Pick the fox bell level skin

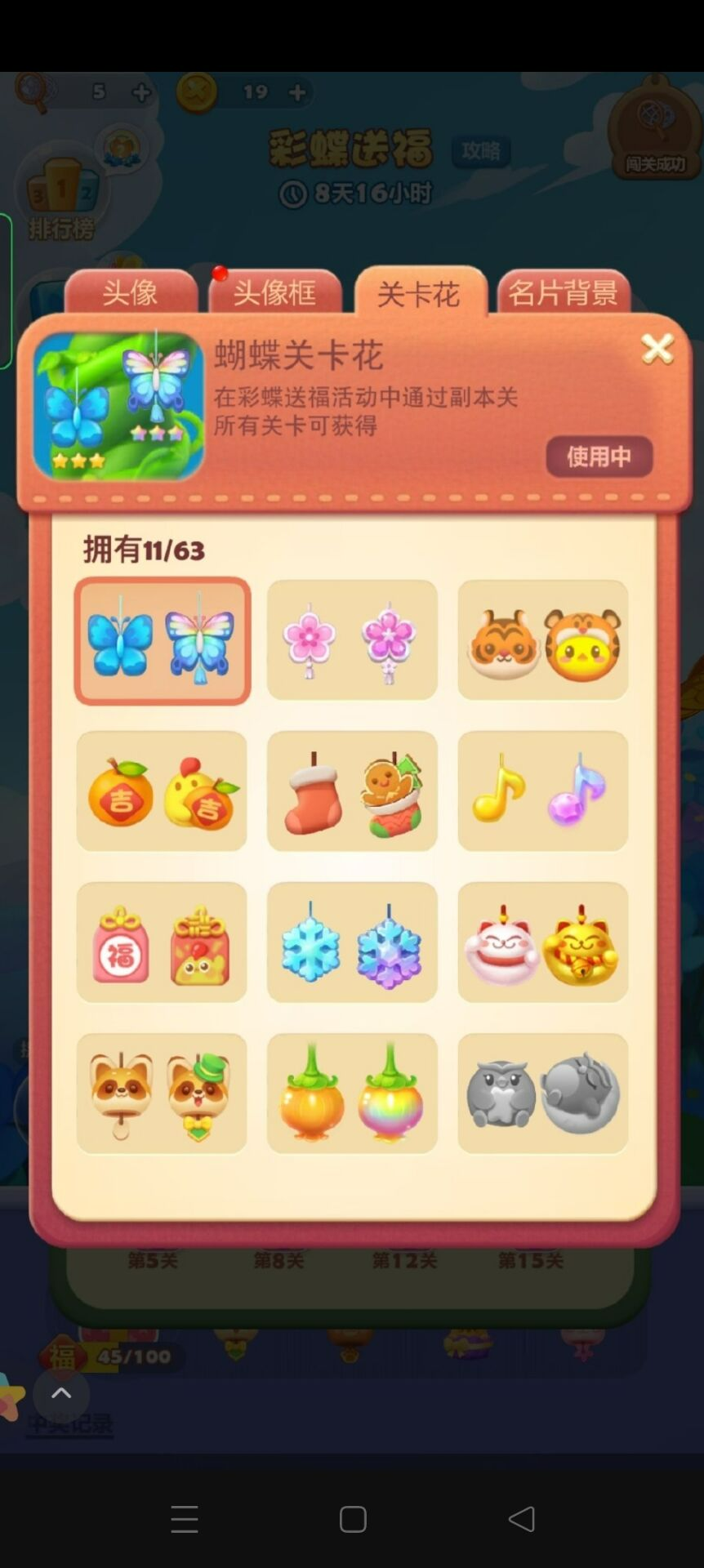coord(162,1094)
